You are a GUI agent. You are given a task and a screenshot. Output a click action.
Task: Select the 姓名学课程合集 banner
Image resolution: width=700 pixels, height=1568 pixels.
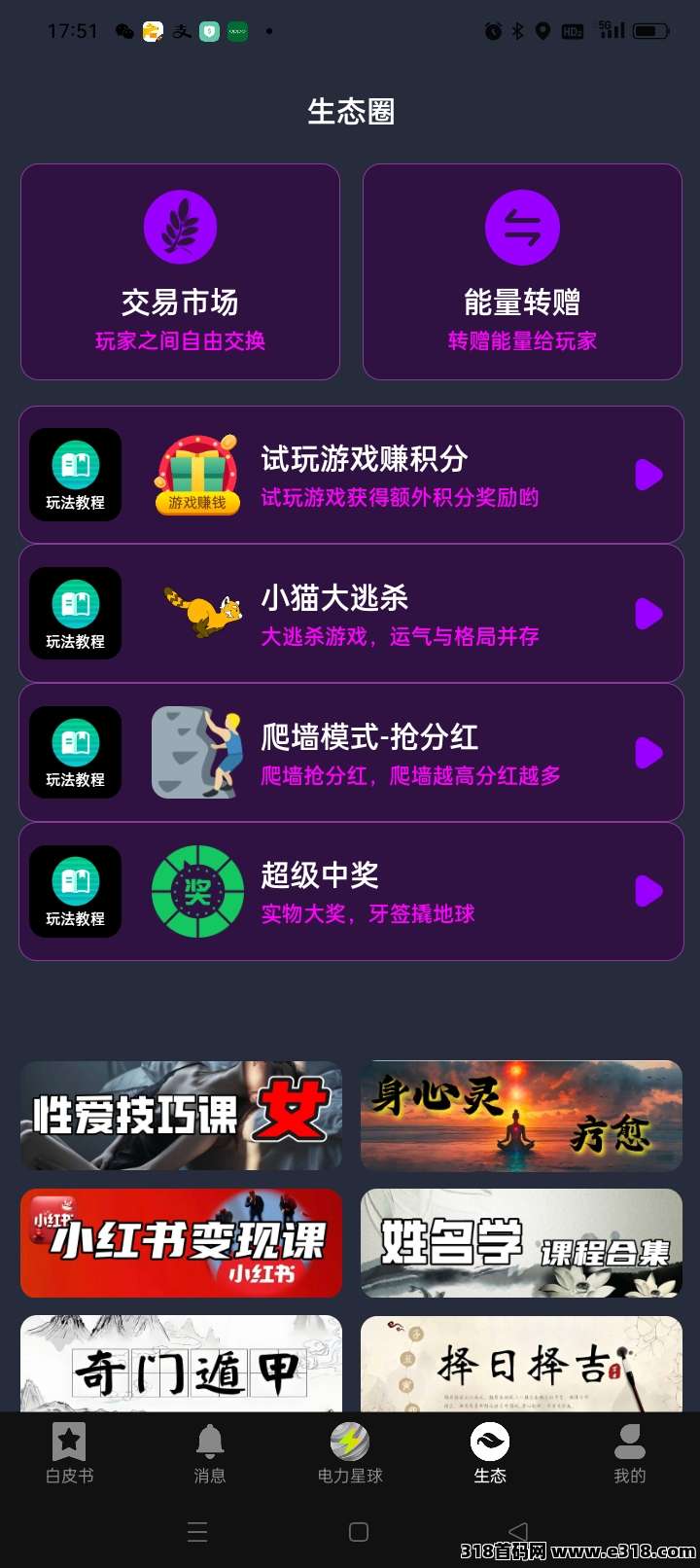tap(521, 1243)
